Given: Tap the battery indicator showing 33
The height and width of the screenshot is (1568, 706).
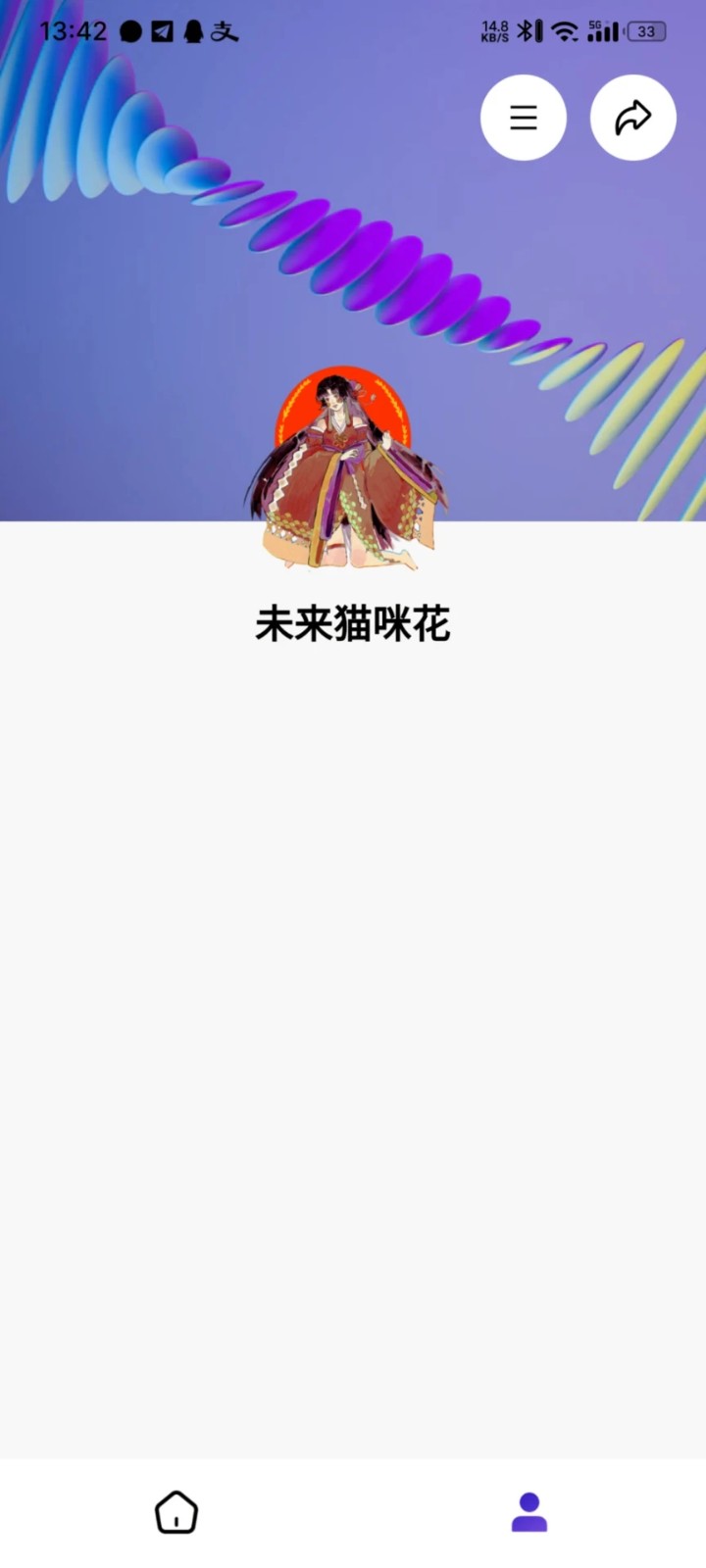Looking at the screenshot, I should click(646, 30).
